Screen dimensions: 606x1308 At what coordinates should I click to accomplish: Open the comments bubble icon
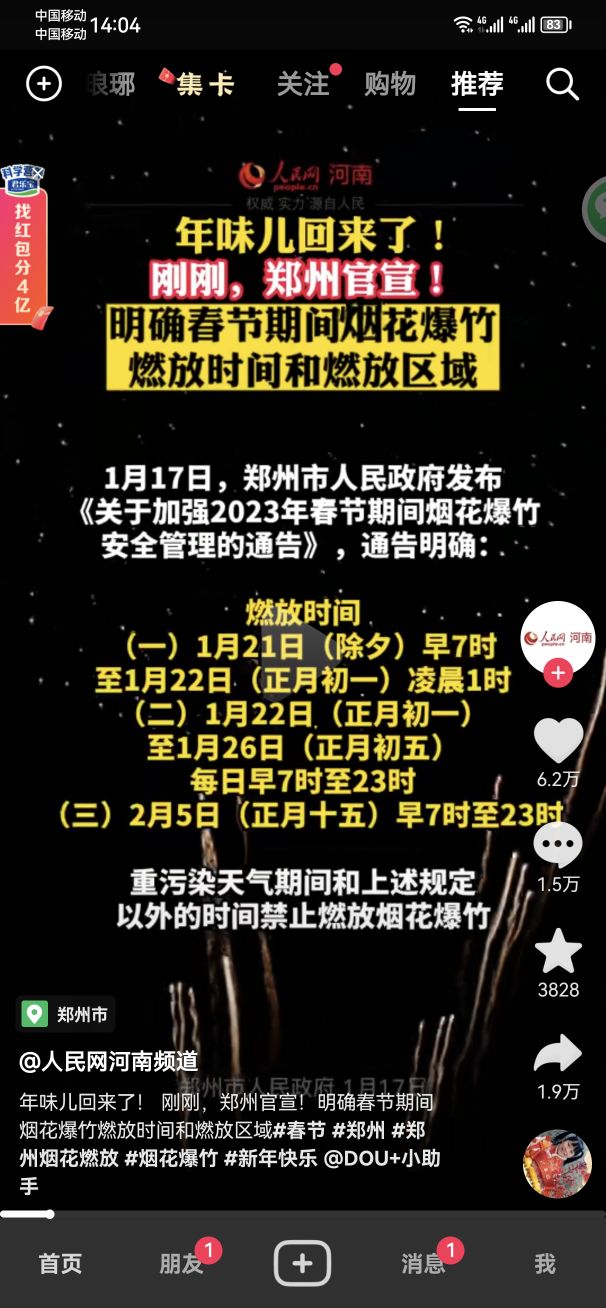558,846
